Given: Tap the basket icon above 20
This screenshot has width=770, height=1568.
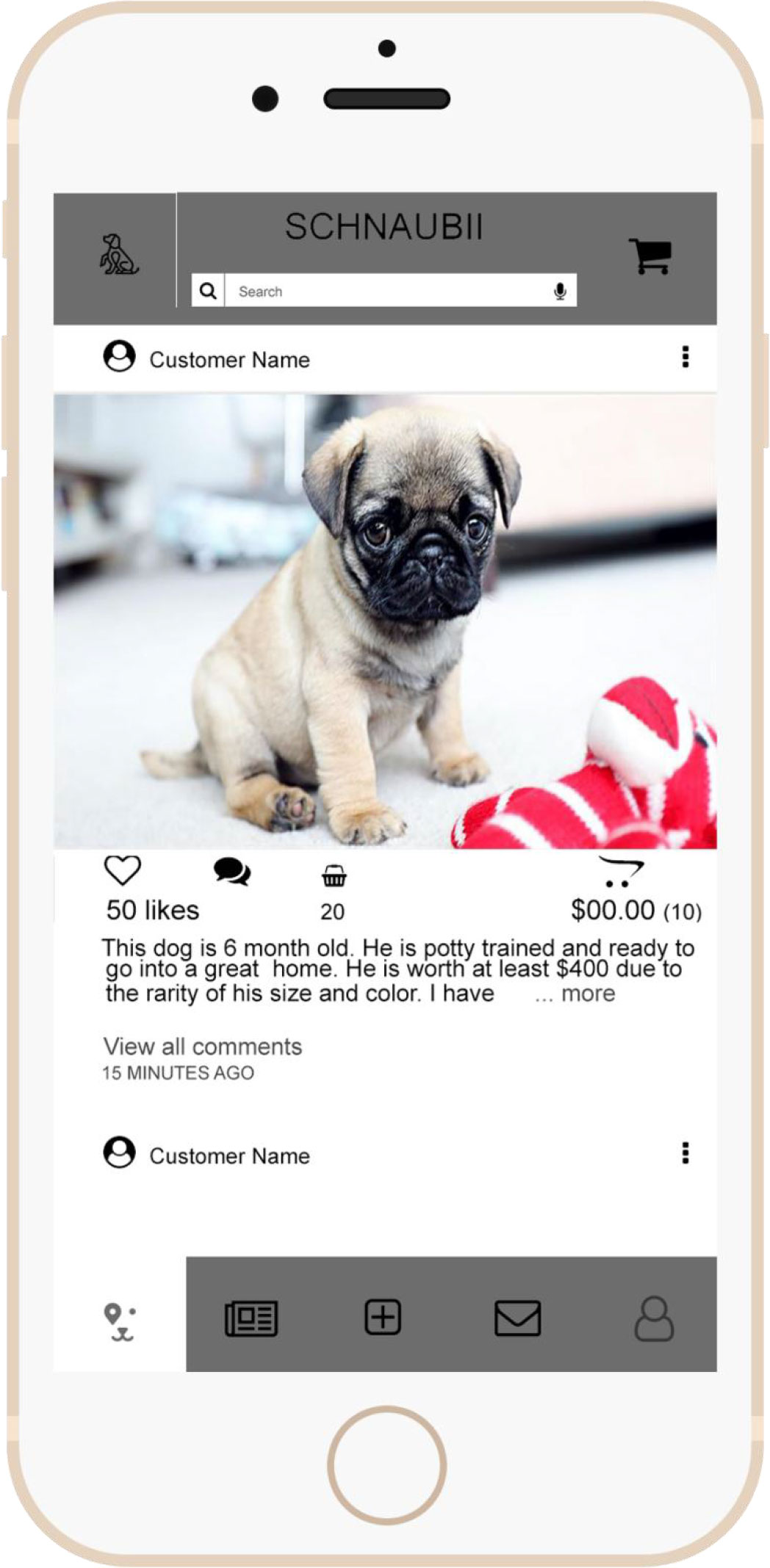Looking at the screenshot, I should point(334,875).
